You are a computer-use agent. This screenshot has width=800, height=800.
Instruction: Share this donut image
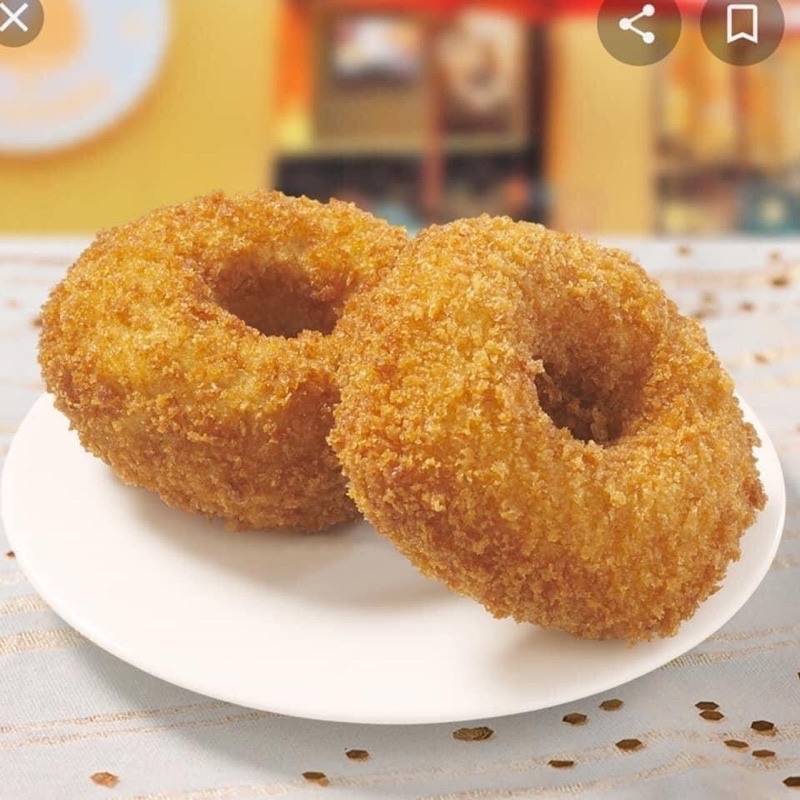click(x=638, y=23)
